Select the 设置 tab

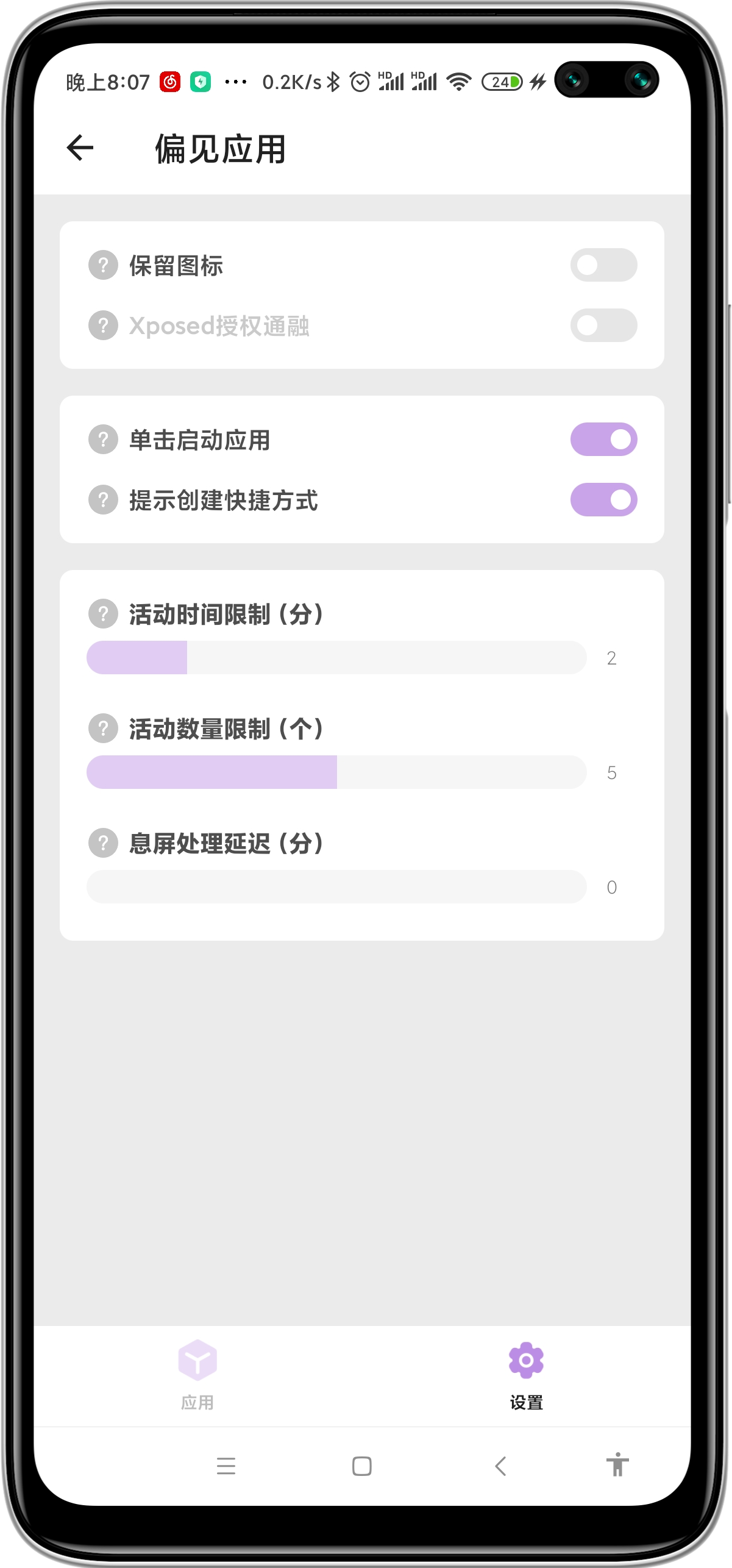click(526, 1375)
